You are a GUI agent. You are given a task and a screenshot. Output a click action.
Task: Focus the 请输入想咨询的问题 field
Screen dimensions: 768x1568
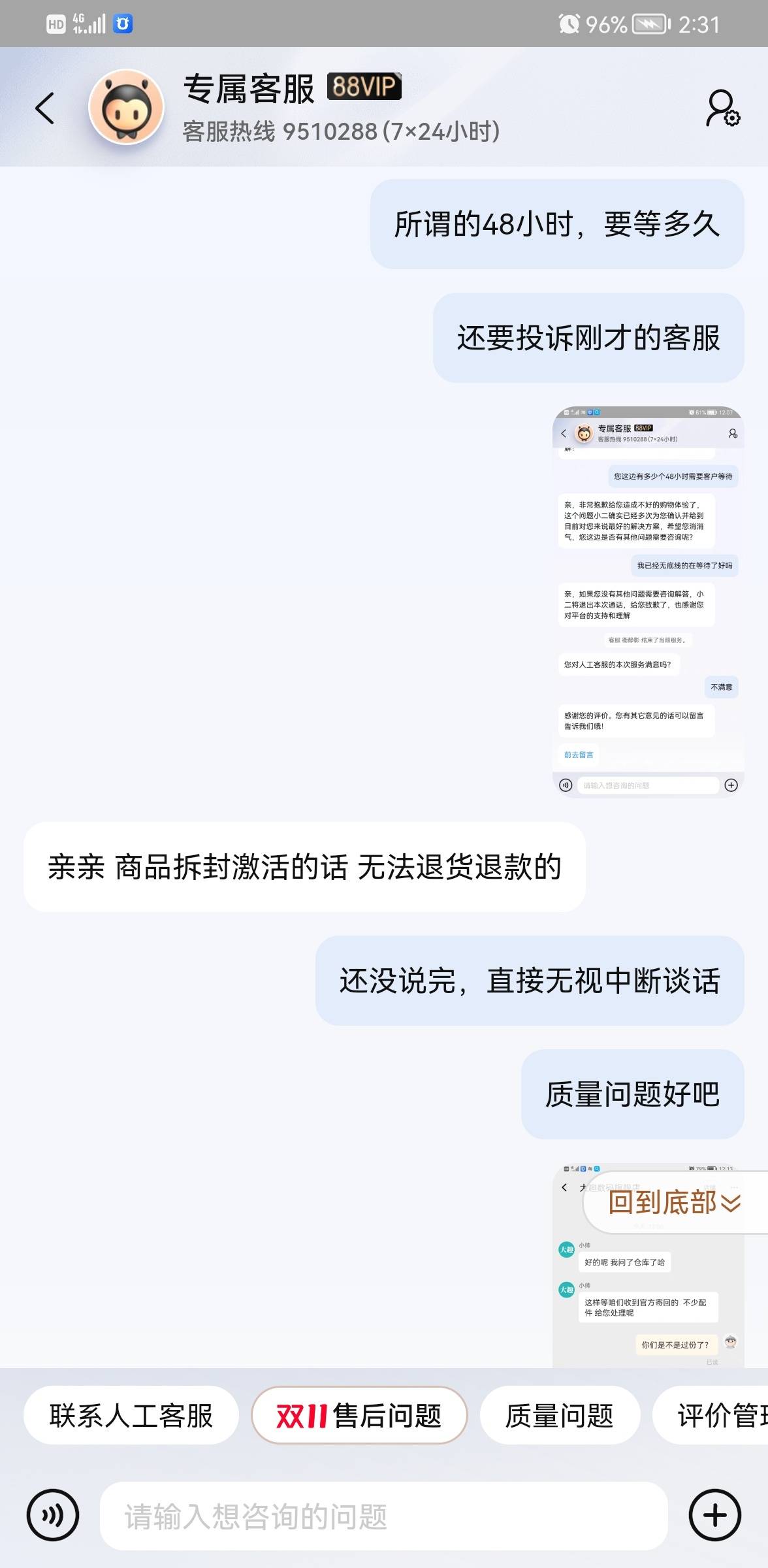point(383,1516)
